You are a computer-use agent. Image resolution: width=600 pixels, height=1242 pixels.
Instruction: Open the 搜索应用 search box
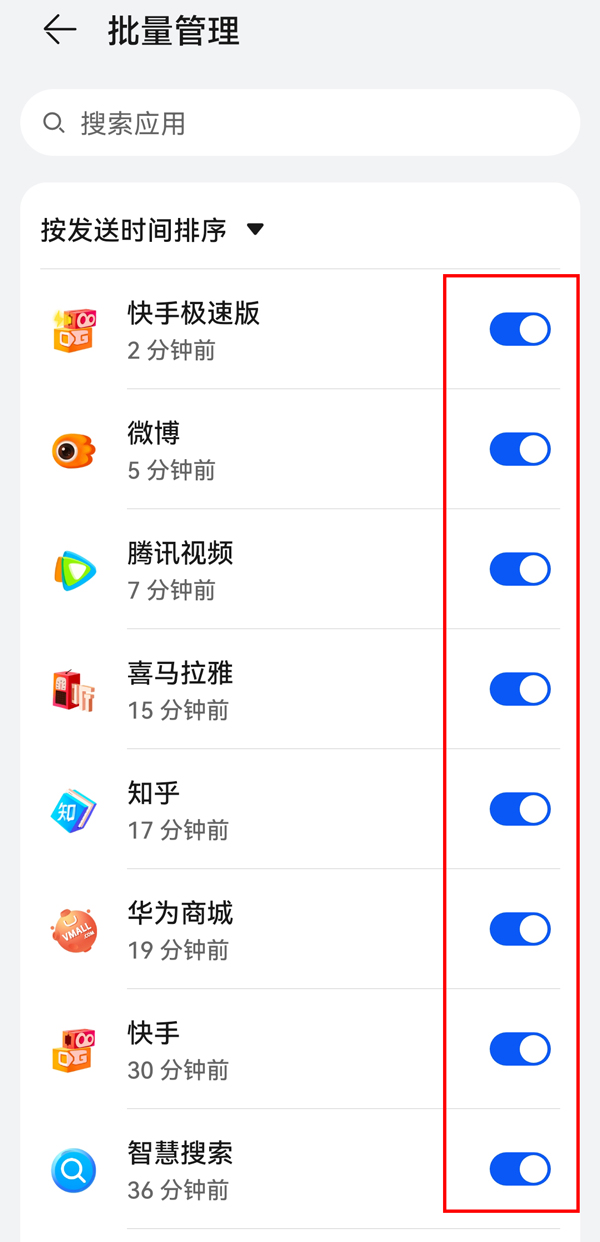(x=300, y=123)
